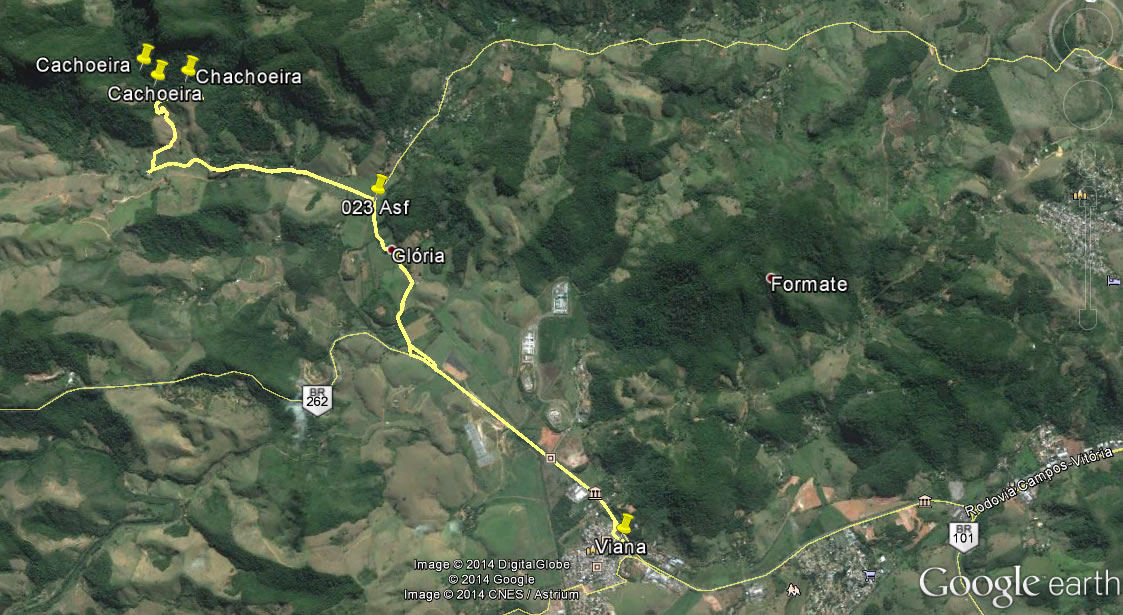The width and height of the screenshot is (1123, 615).
Task: Select the Viana placemark pin
Action: click(x=626, y=524)
